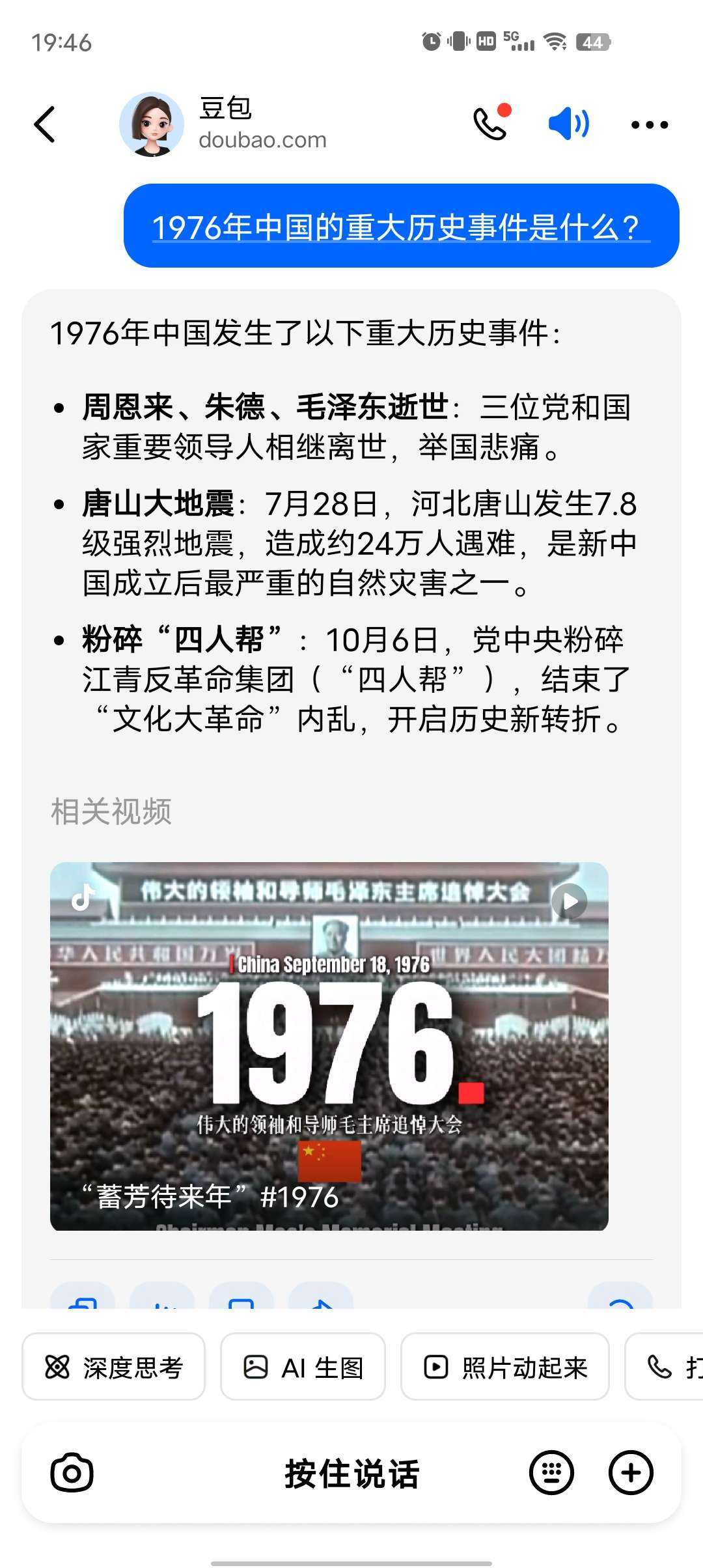This screenshot has height=1568, width=703.
Task: Open the three-dot overflow menu
Action: pos(649,124)
